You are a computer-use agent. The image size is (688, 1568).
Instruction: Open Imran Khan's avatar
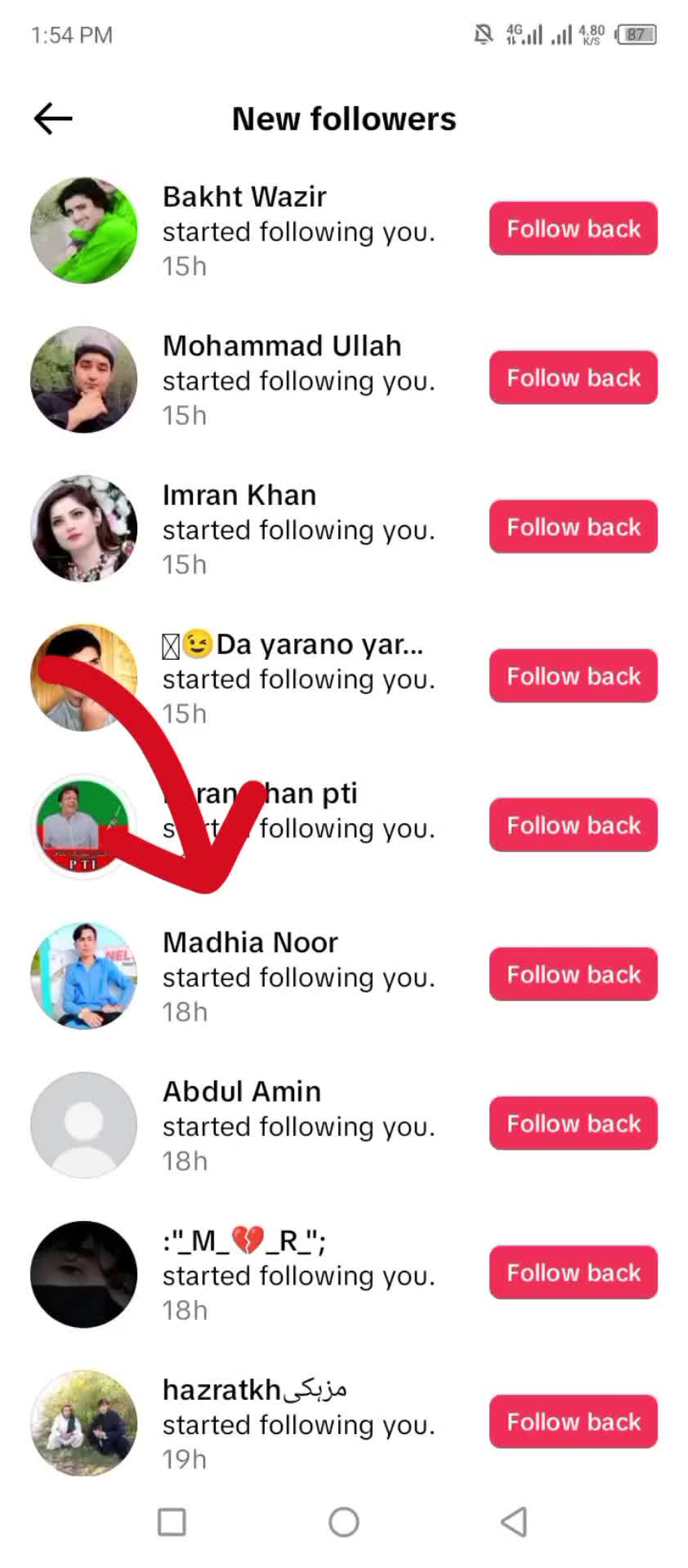(84, 528)
